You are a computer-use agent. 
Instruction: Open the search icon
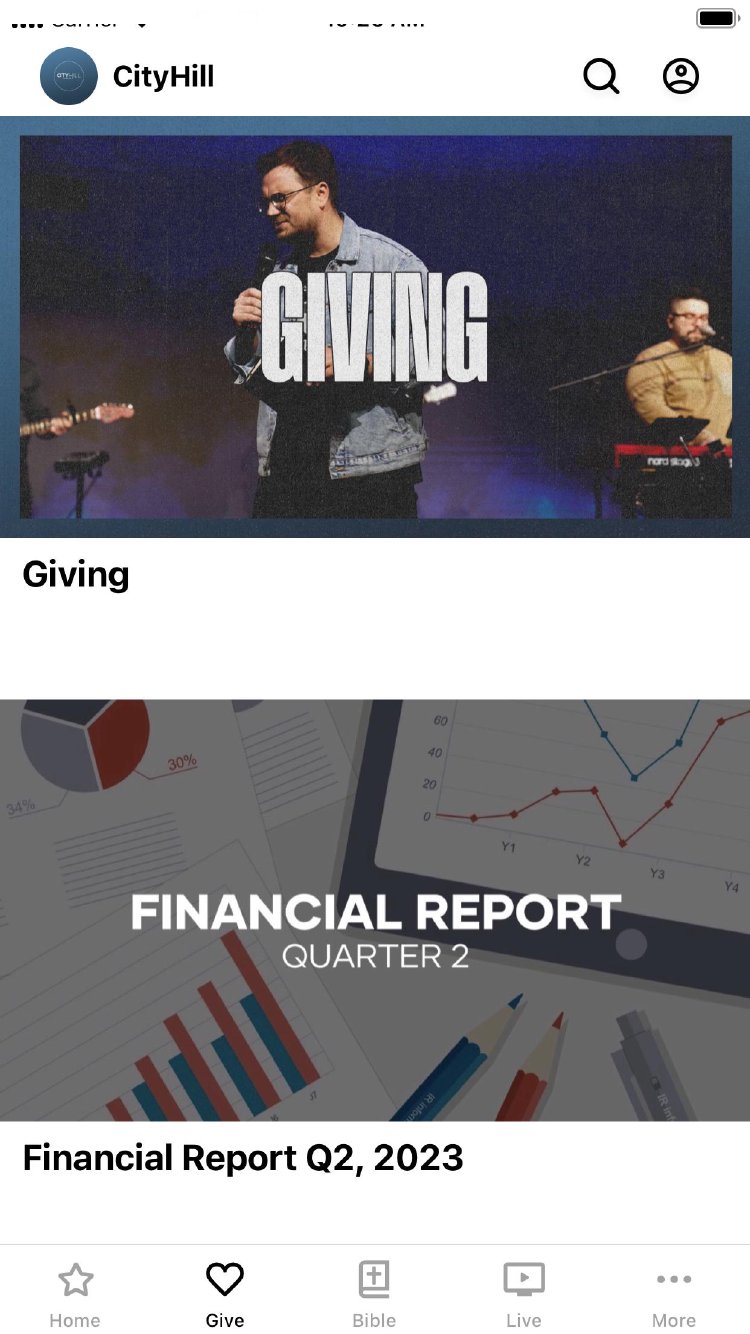[601, 76]
